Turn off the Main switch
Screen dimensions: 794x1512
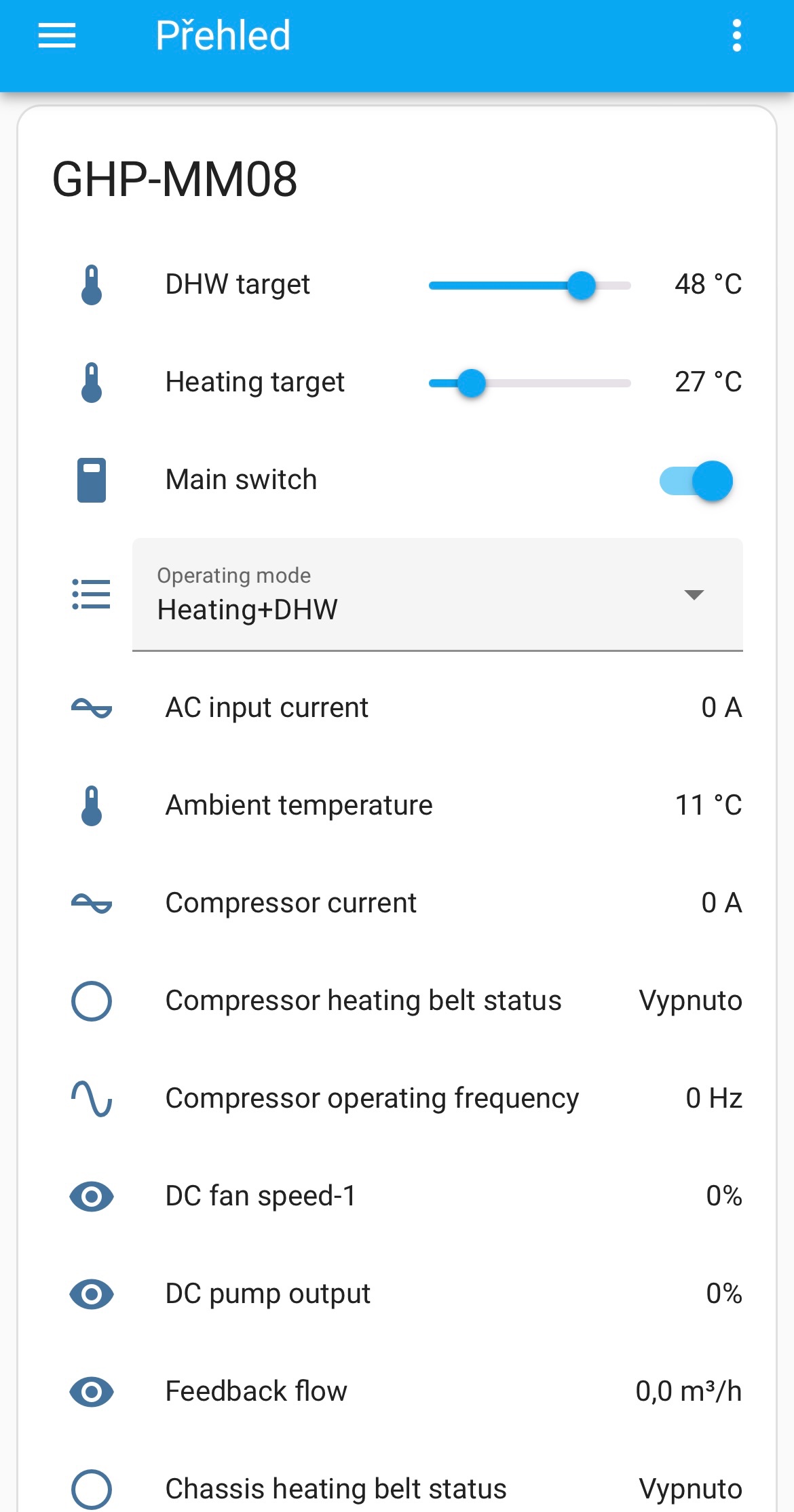tap(696, 481)
